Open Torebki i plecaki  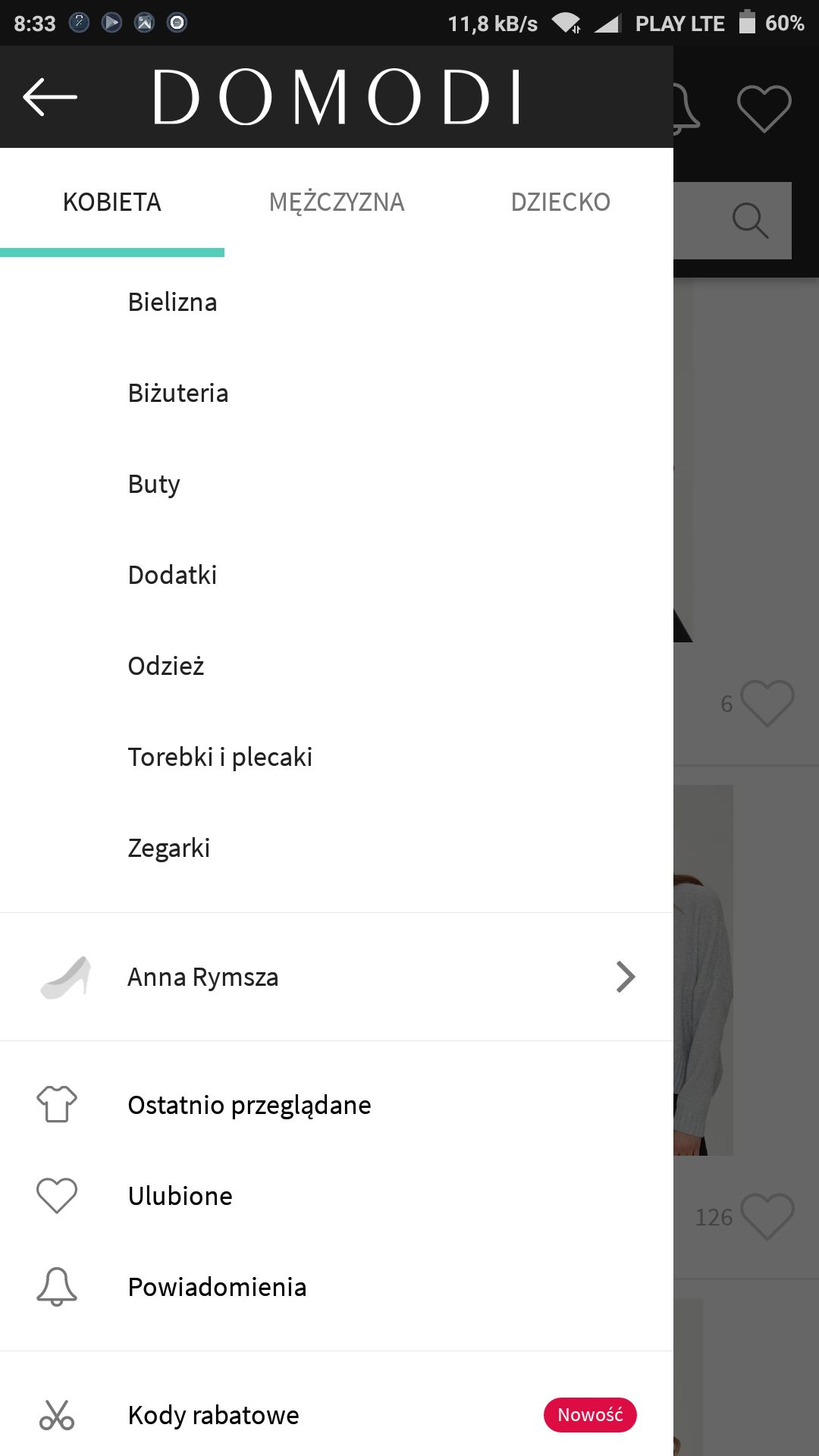click(337, 757)
